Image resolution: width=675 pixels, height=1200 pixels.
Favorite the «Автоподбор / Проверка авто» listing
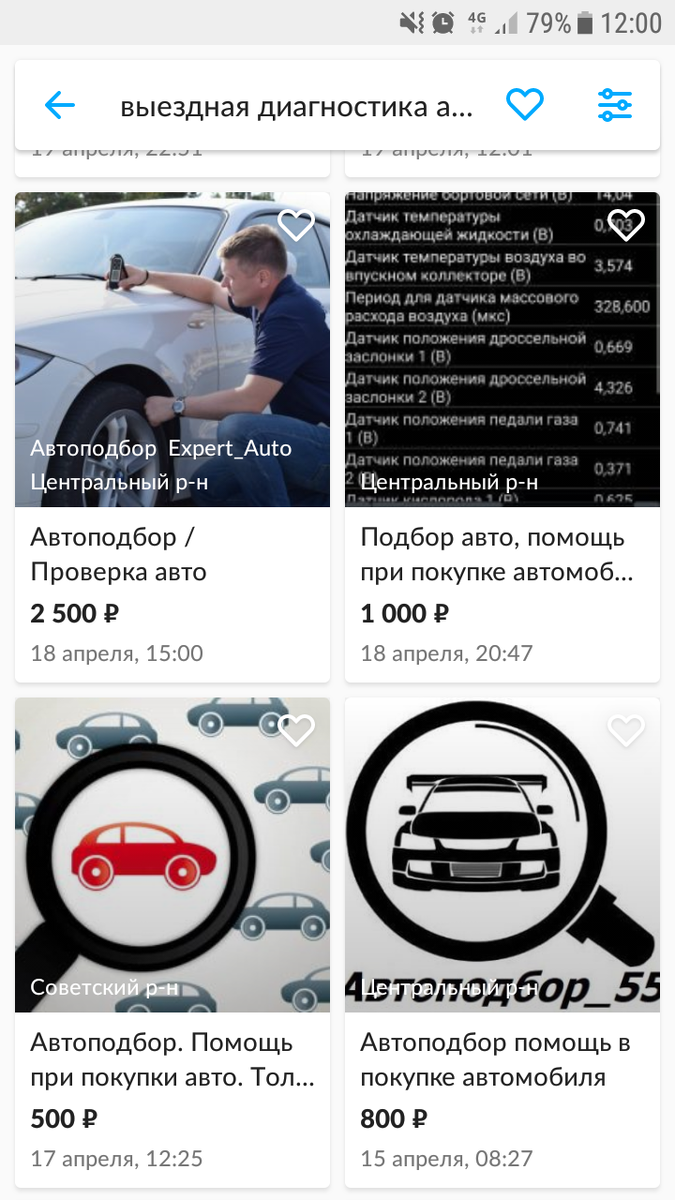[295, 226]
